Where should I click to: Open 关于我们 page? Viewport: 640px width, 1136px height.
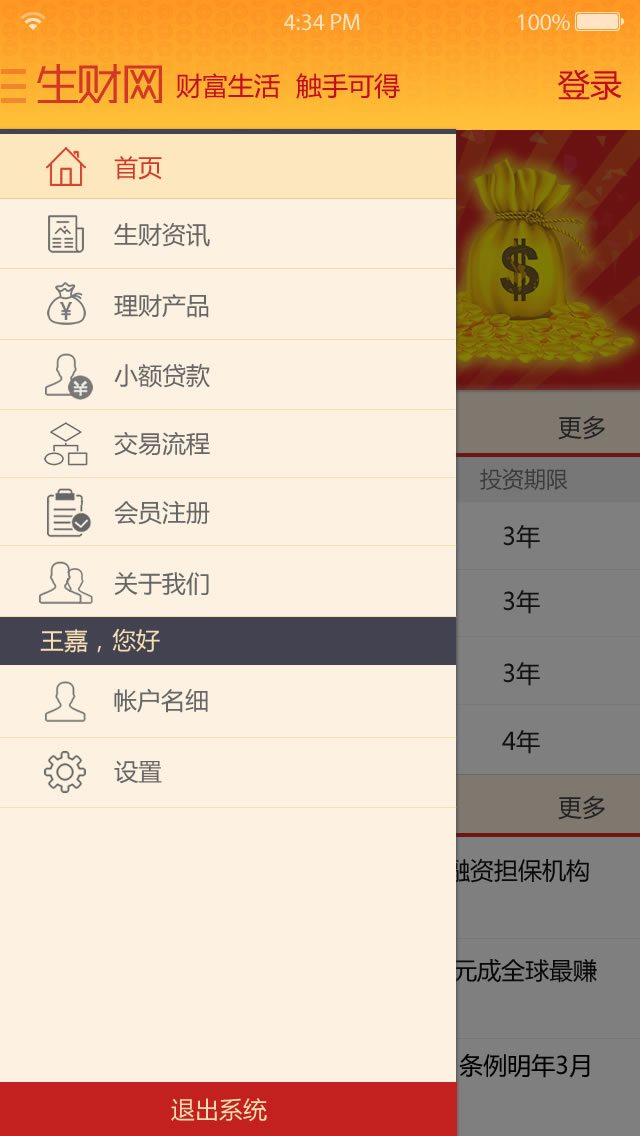(227, 583)
